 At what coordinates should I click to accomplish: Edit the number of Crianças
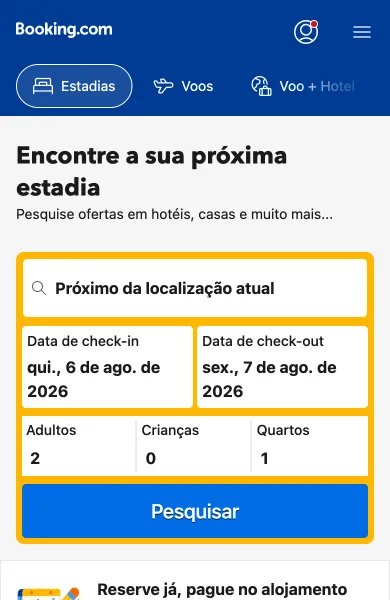click(194, 446)
